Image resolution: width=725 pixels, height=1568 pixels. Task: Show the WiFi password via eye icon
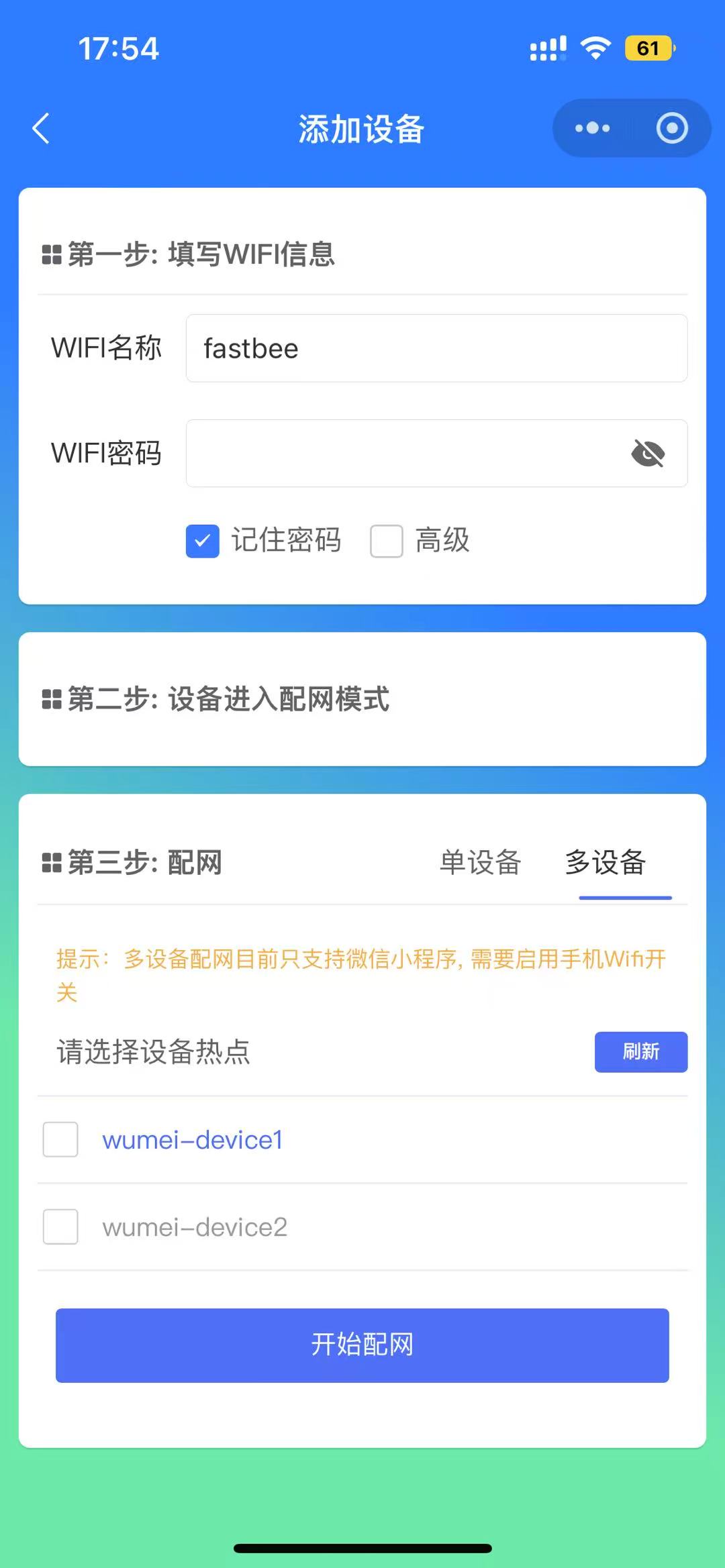point(648,454)
